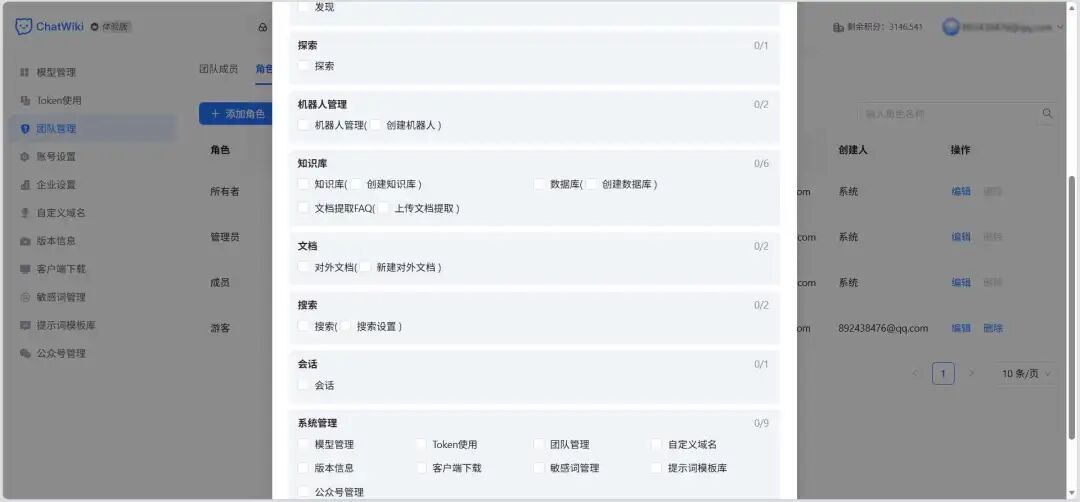The image size is (1080, 502).
Task: Check the 探索 permission checkbox
Action: pos(304,66)
